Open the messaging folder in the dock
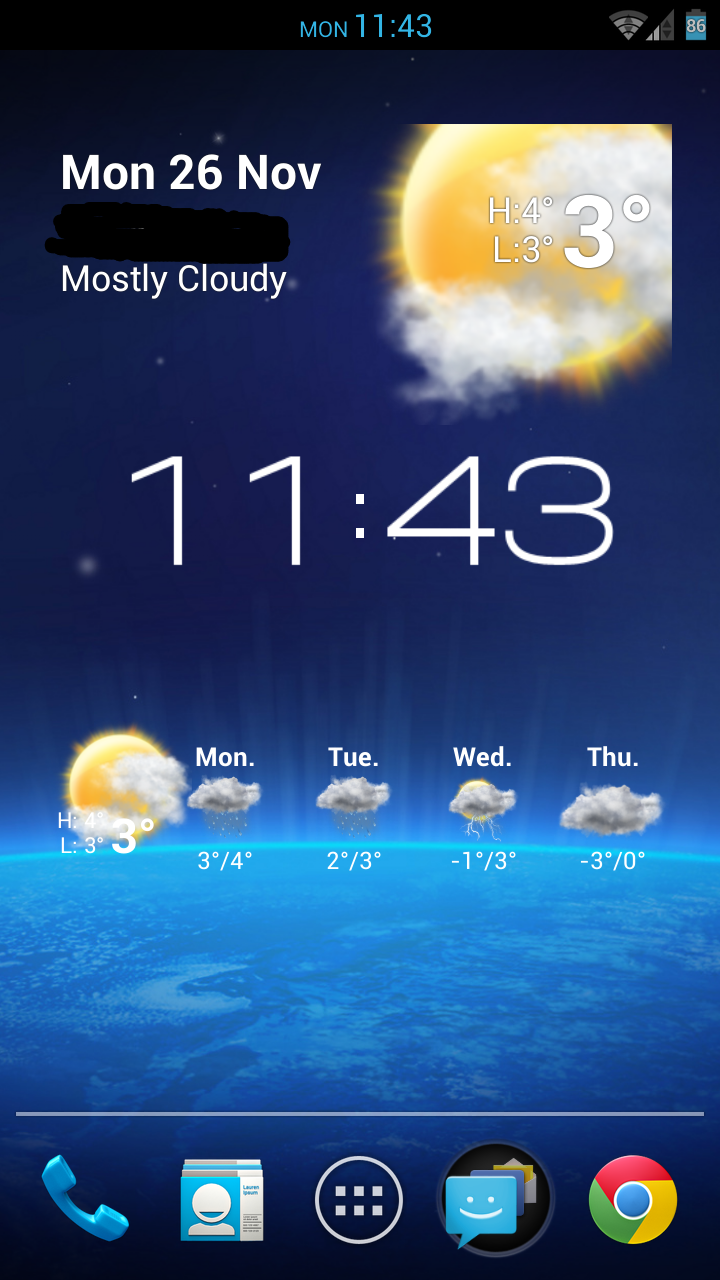The width and height of the screenshot is (720, 1280). coord(495,1197)
